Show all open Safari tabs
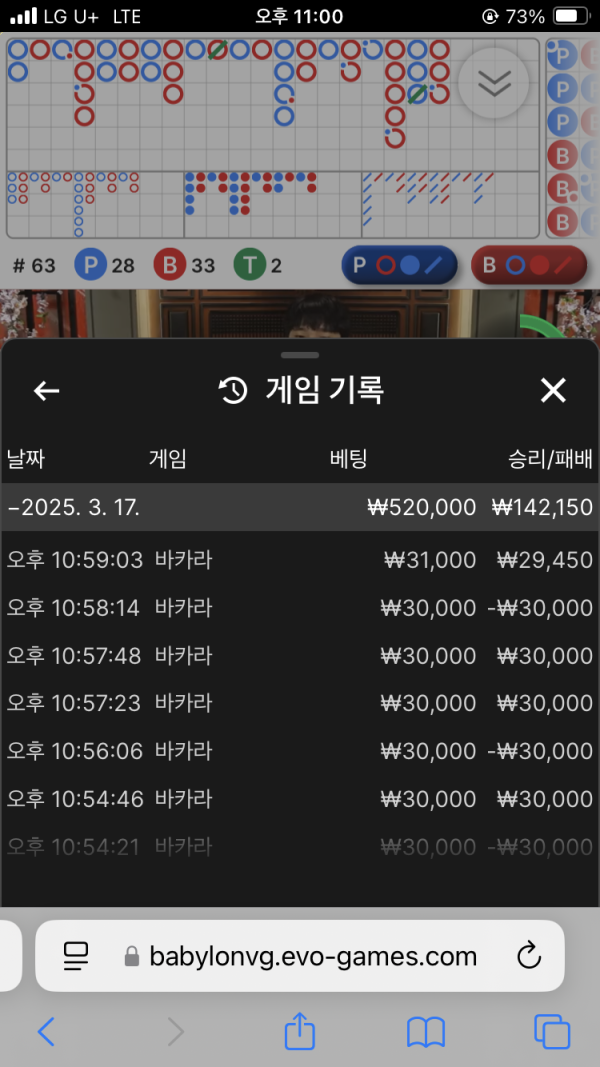600x1067 pixels. tap(552, 1031)
